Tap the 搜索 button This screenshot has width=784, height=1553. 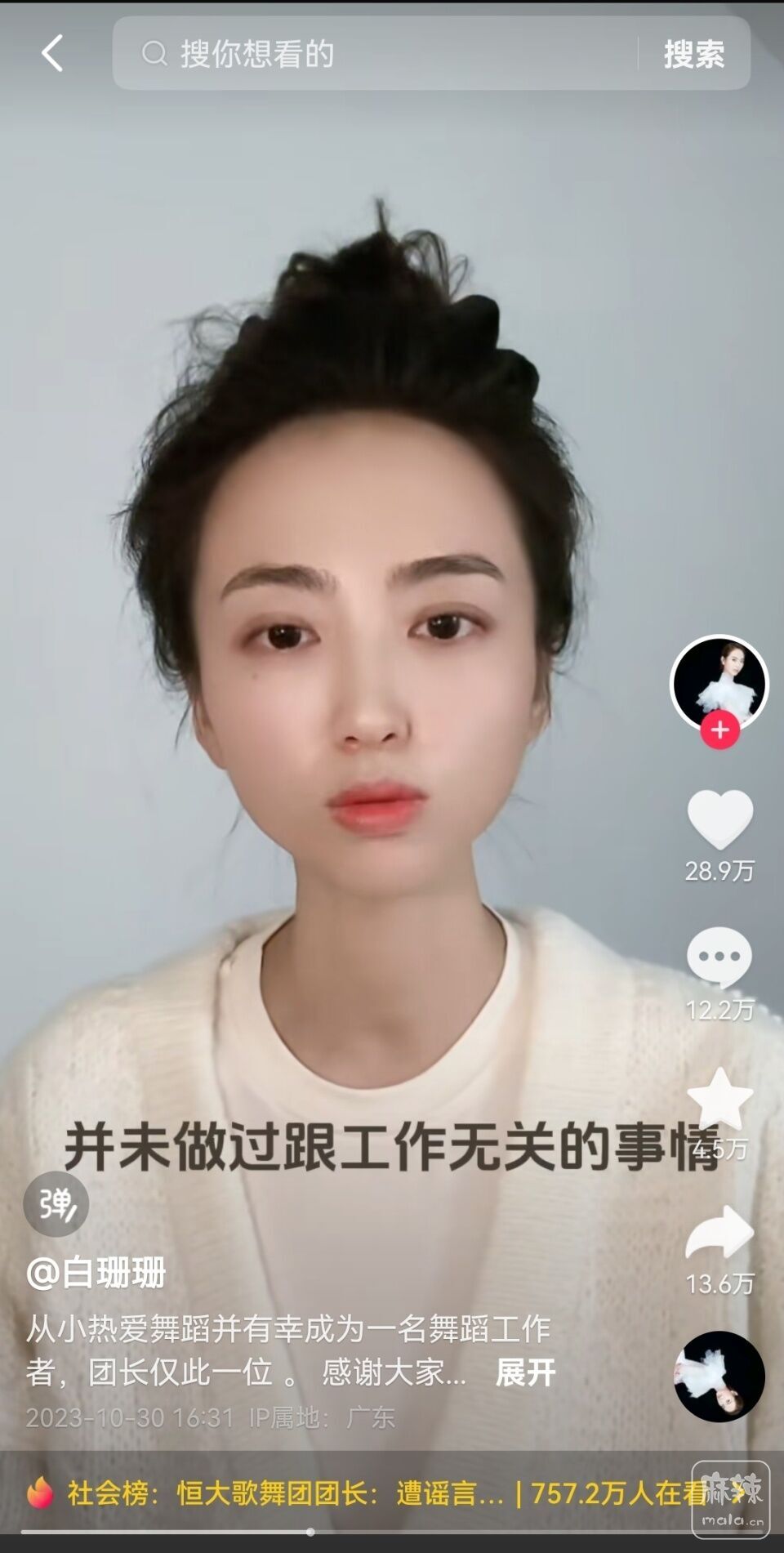pos(693,55)
